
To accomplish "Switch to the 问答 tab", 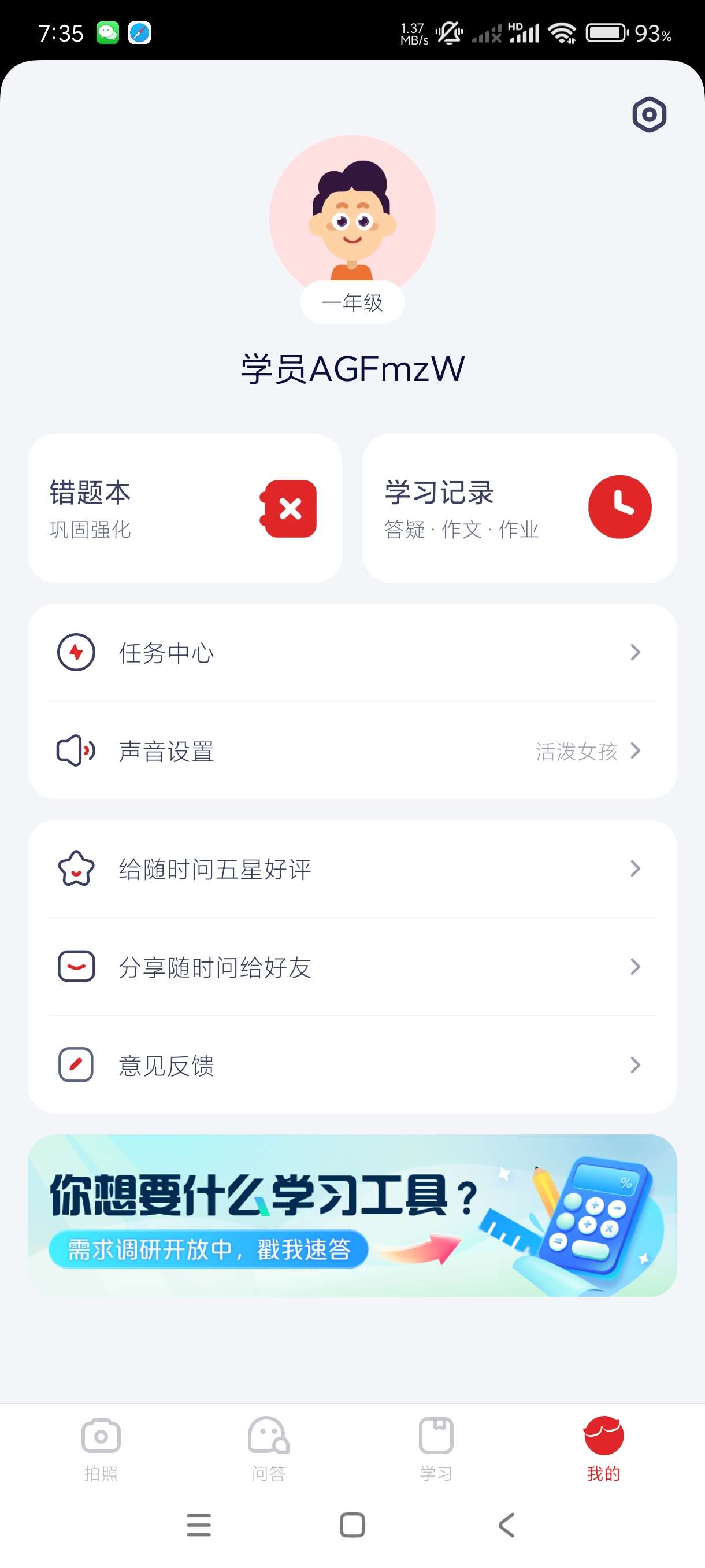I will tap(268, 1449).
